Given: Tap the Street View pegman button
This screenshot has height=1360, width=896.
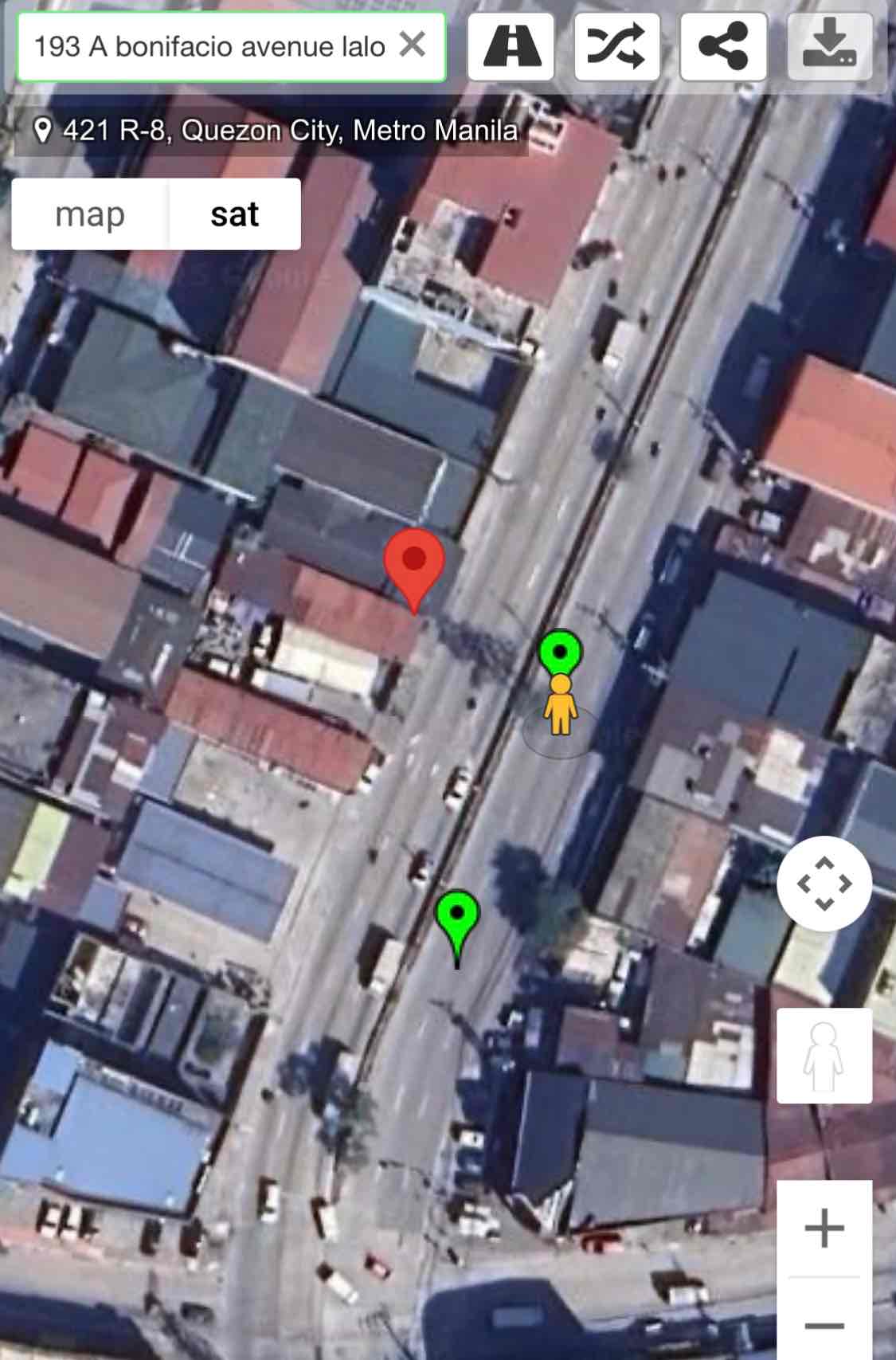Looking at the screenshot, I should [824, 1056].
